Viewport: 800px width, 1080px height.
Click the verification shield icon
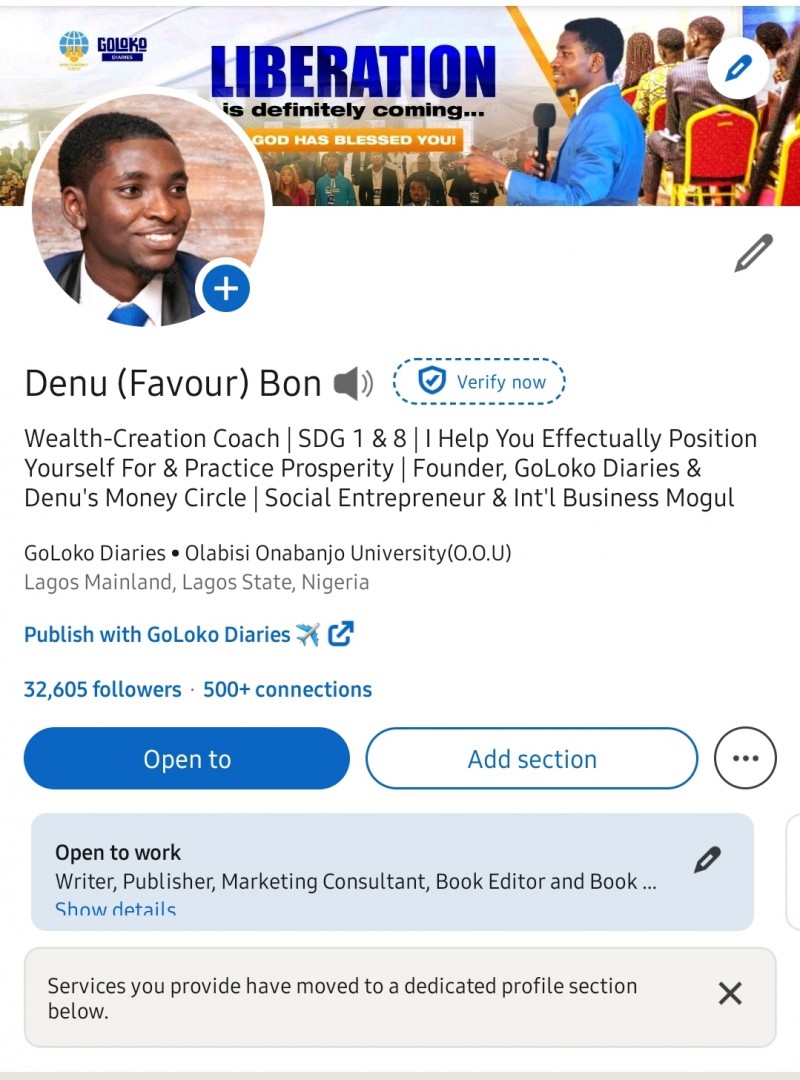[x=430, y=380]
